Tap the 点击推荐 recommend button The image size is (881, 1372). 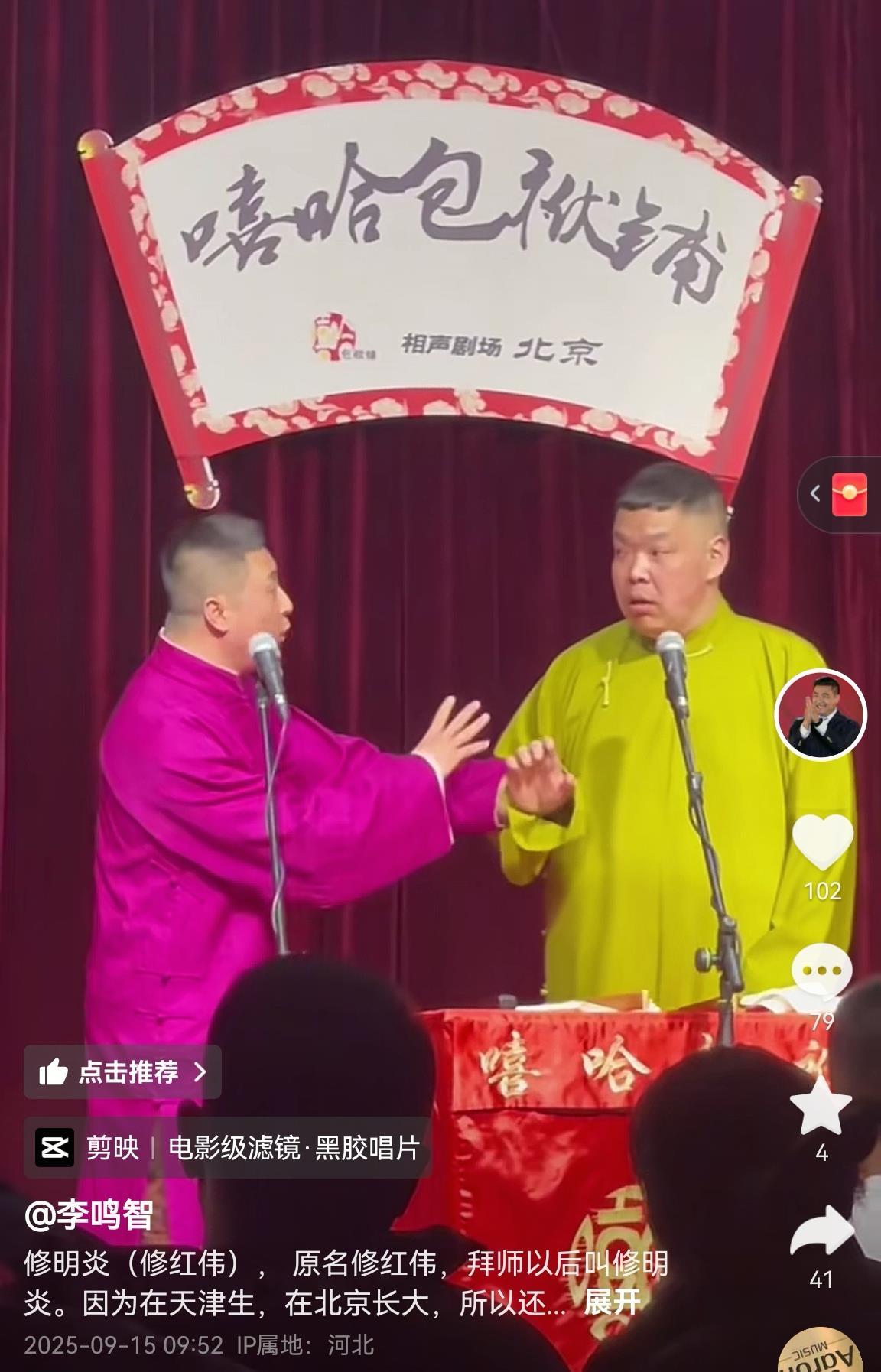click(x=122, y=1071)
